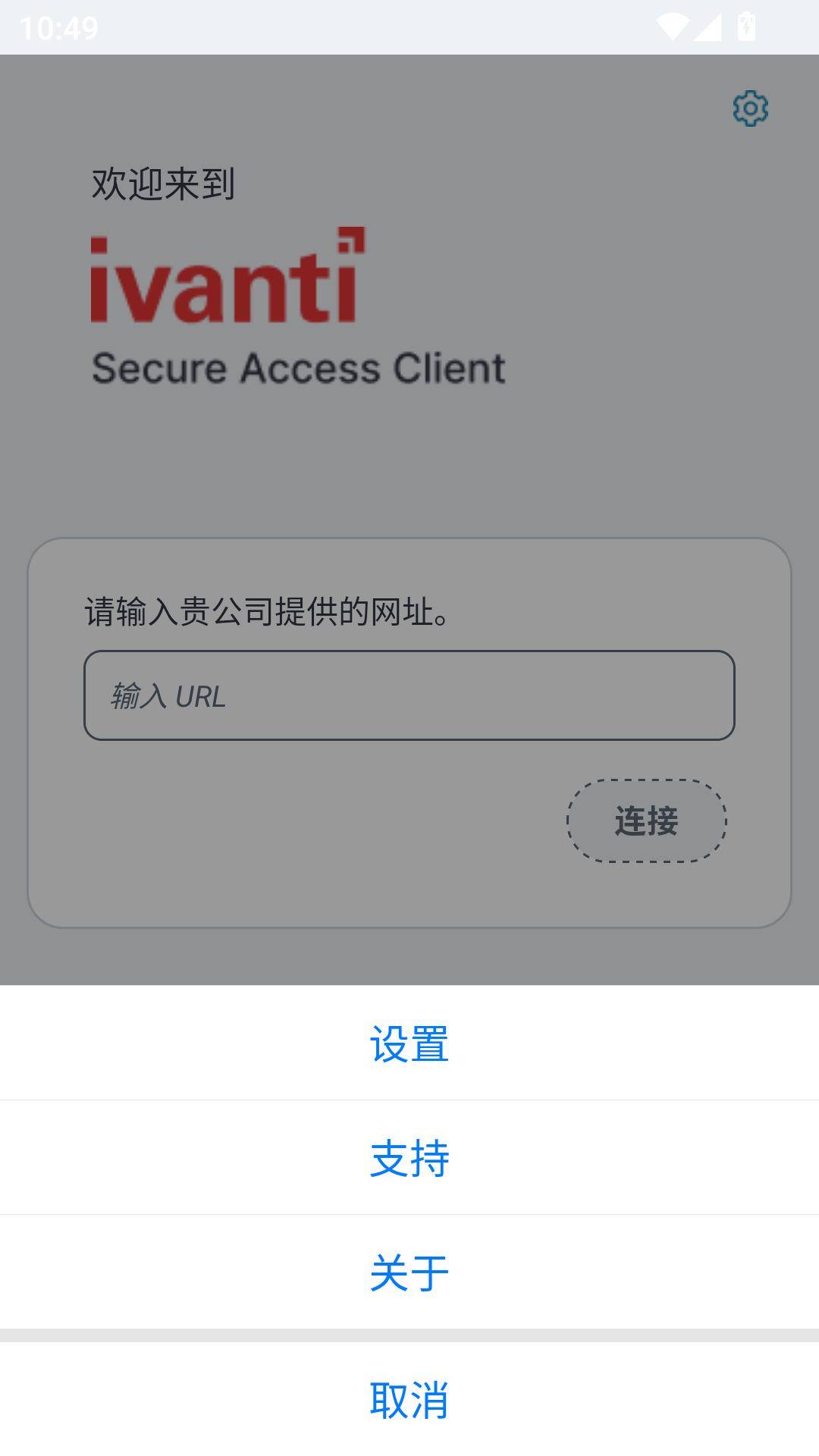Select 支持 in the menu
The image size is (819, 1456).
click(x=409, y=1158)
